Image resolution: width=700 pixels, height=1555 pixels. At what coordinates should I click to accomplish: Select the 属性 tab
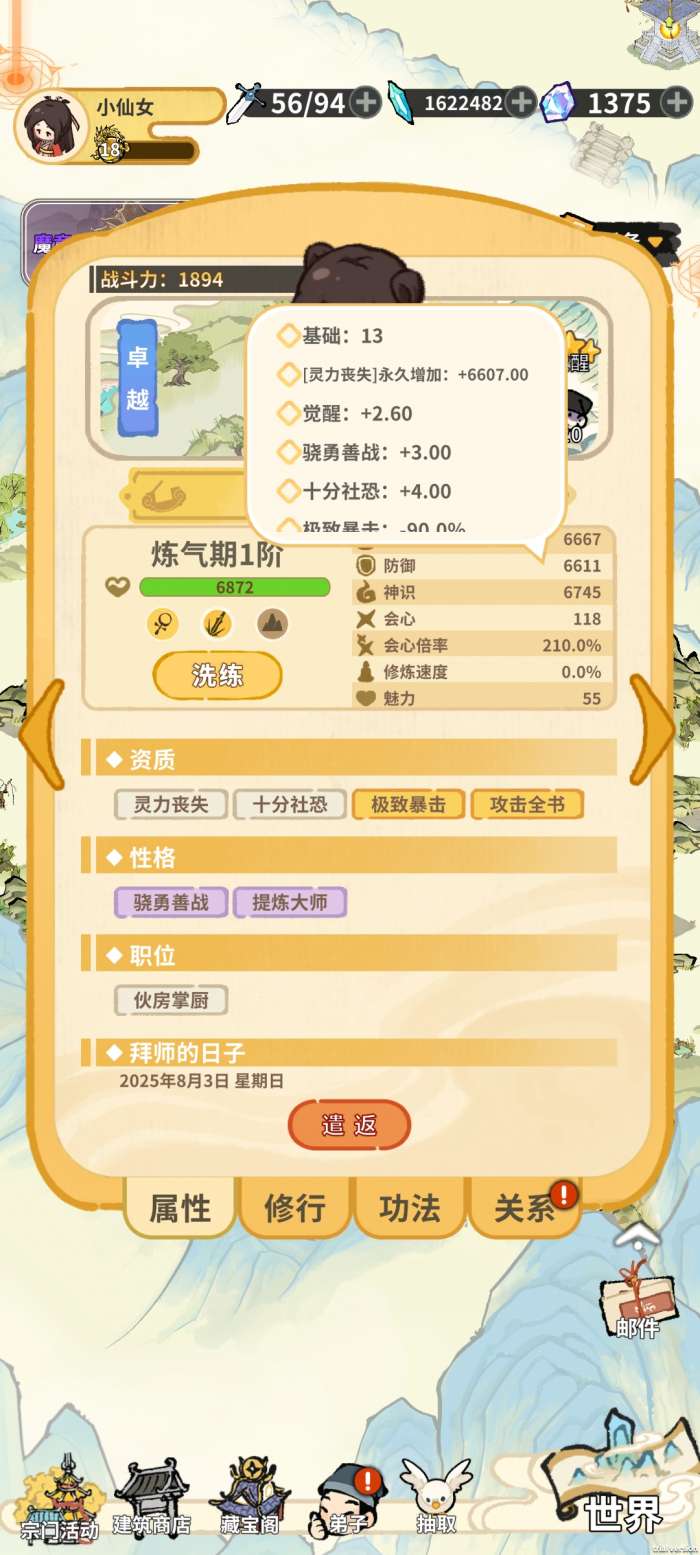point(180,1208)
